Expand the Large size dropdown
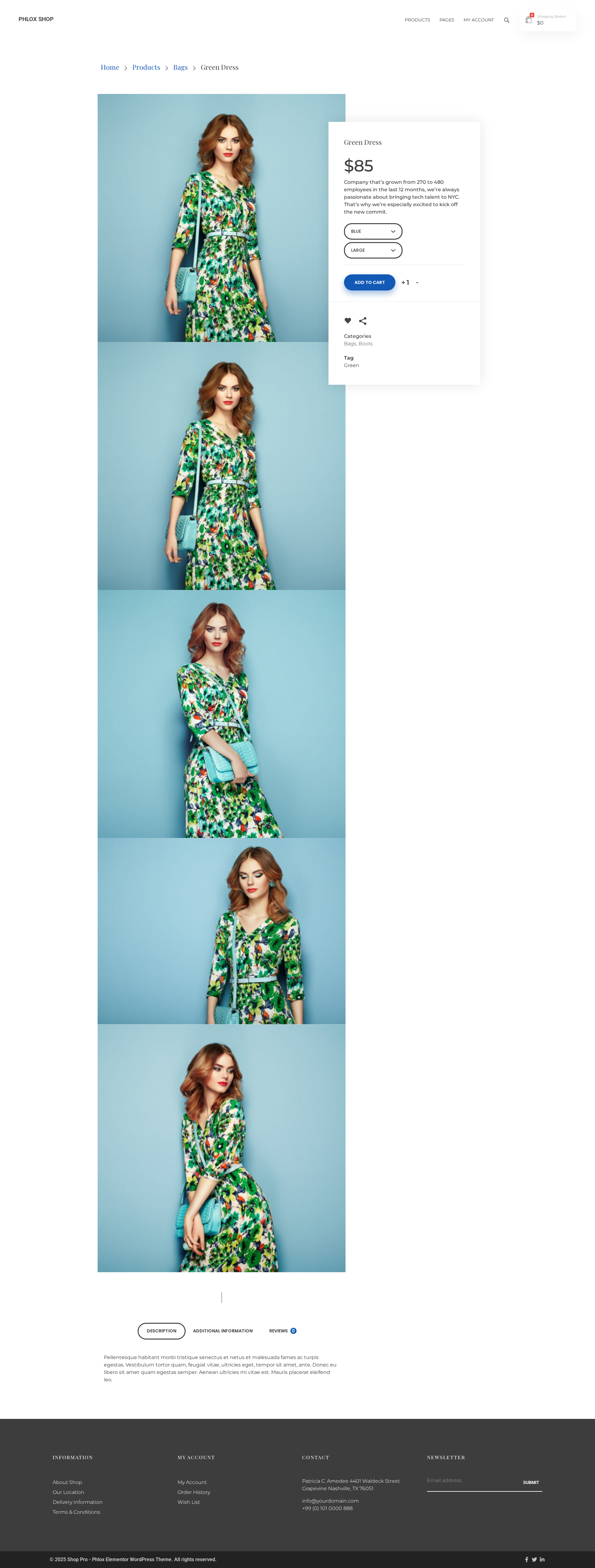Screen dimensions: 595x1568 tap(372, 250)
